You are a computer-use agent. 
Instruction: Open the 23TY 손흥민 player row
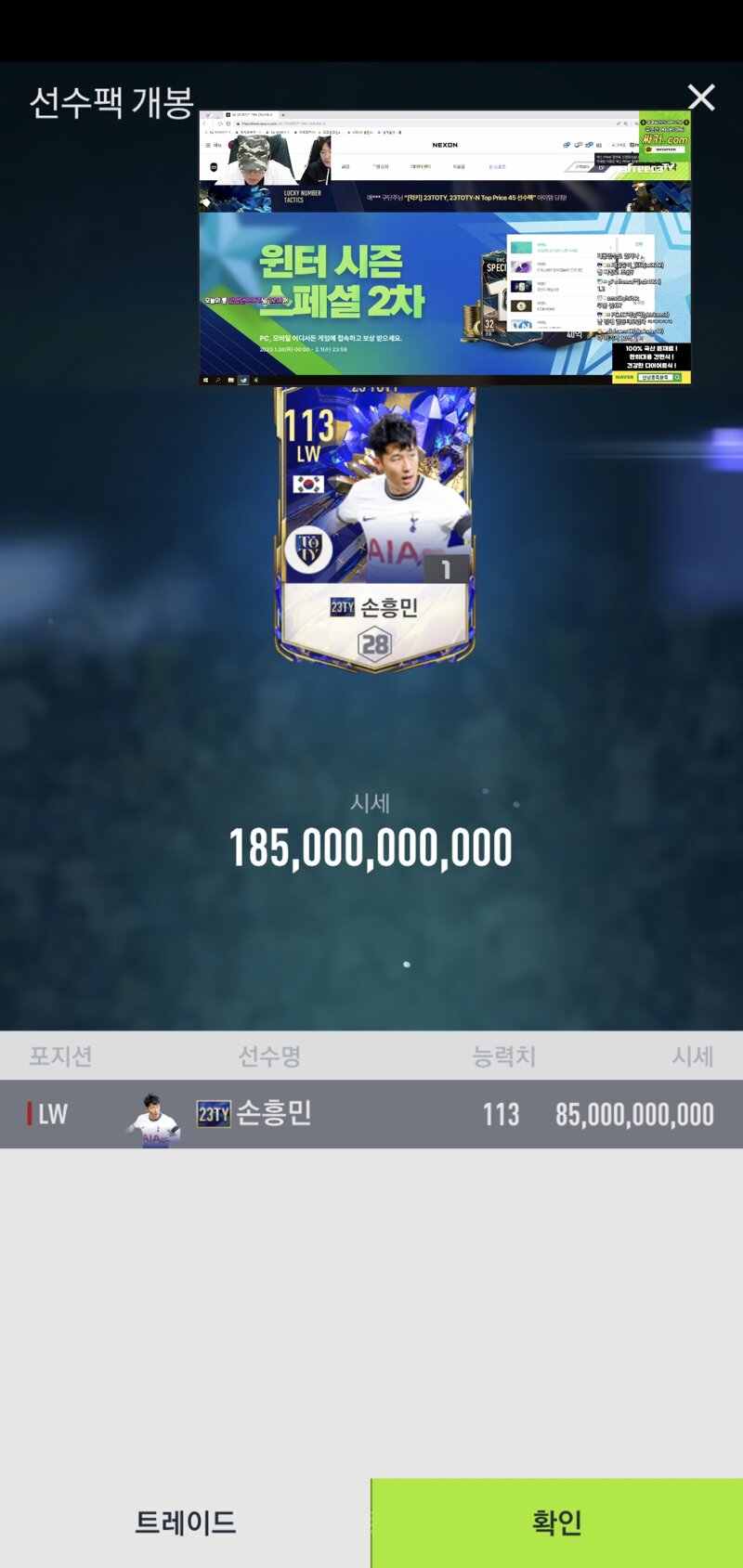371,1114
